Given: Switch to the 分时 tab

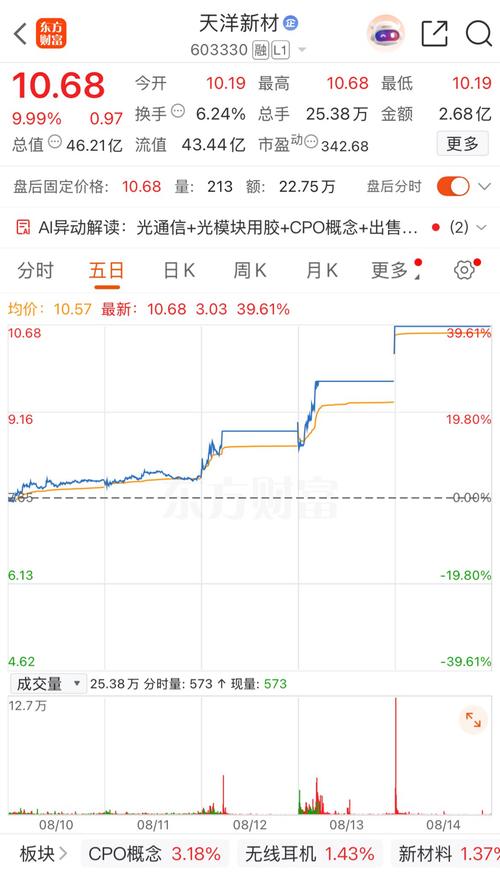Looking at the screenshot, I should click(x=35, y=270).
